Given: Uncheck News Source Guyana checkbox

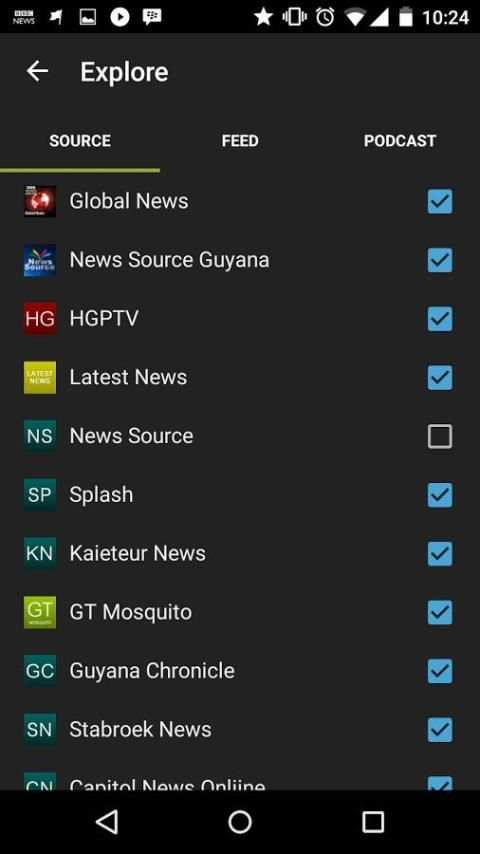Looking at the screenshot, I should [x=440, y=260].
